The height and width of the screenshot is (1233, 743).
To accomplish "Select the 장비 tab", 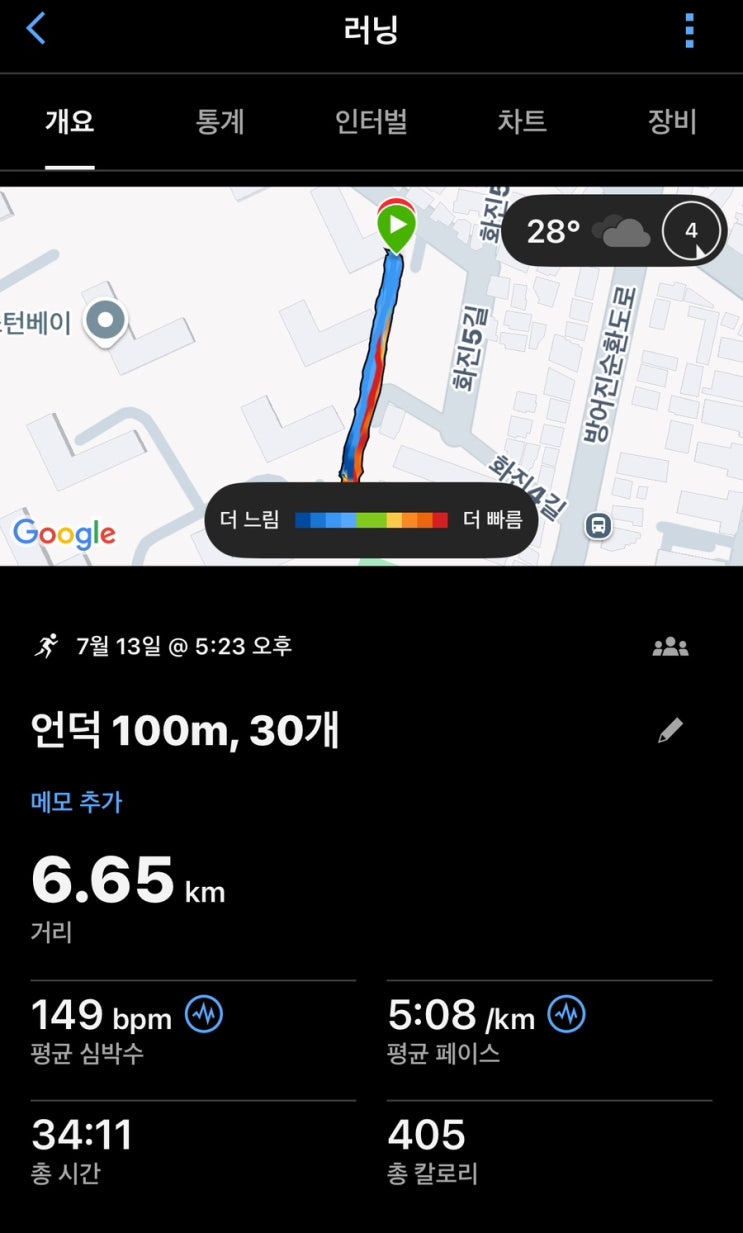I will click(x=671, y=122).
